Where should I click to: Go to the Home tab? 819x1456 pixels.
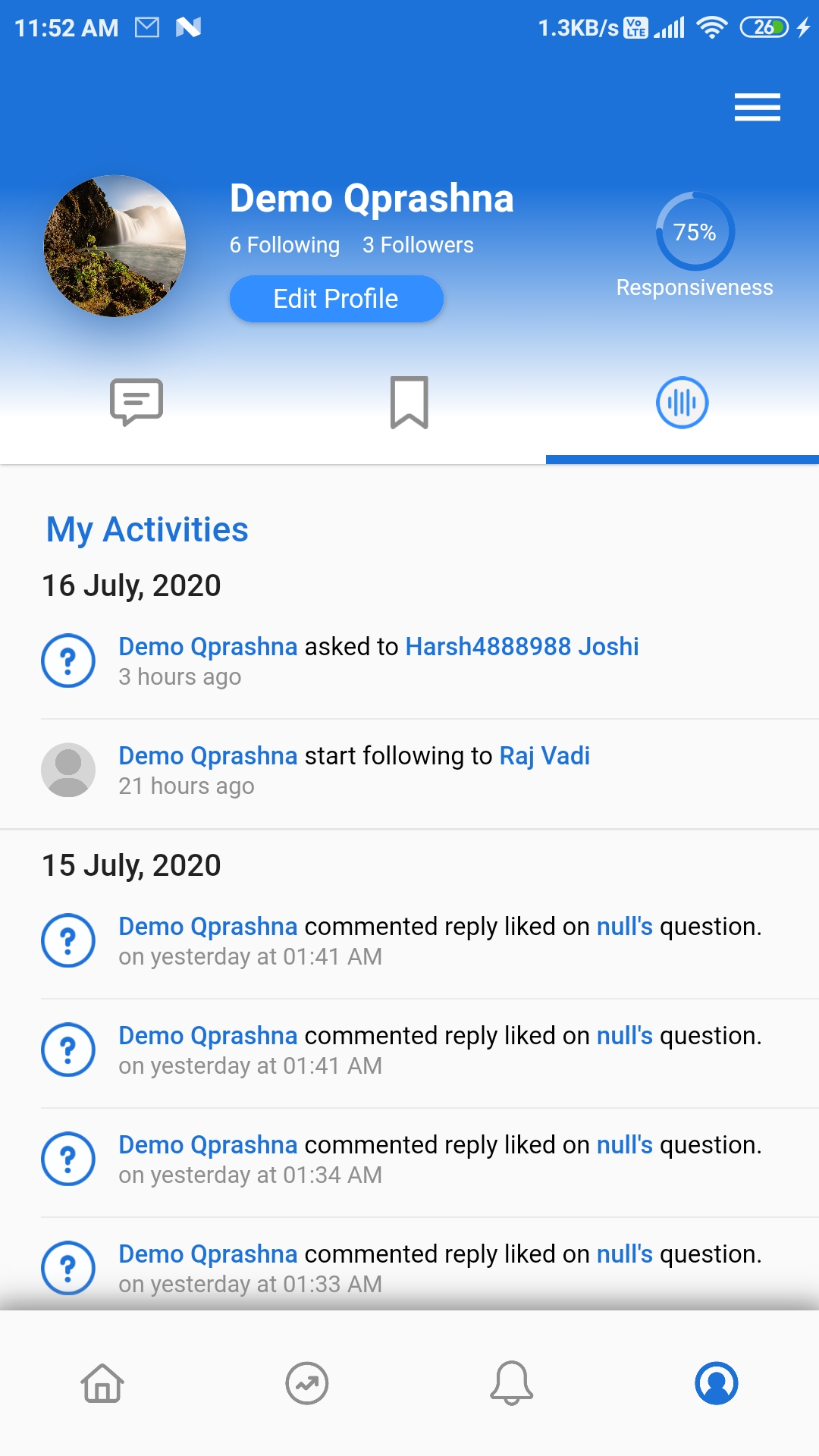[x=102, y=1383]
